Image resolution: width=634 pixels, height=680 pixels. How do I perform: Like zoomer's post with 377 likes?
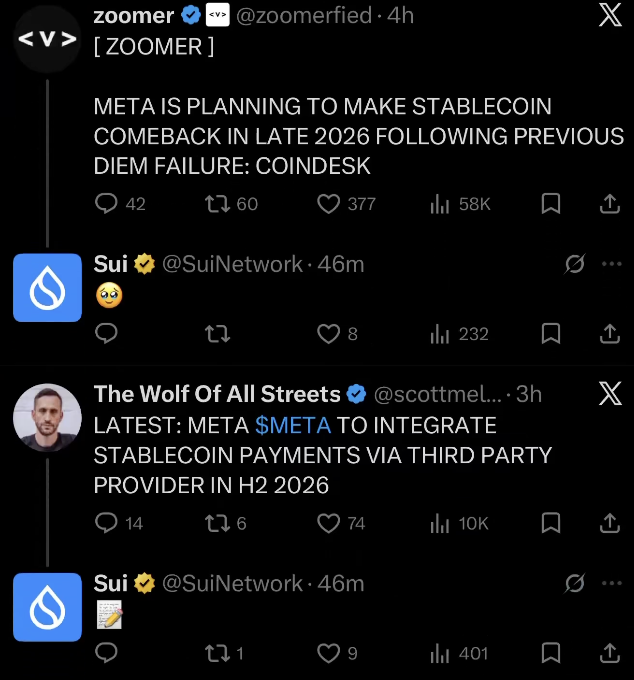[x=329, y=204]
